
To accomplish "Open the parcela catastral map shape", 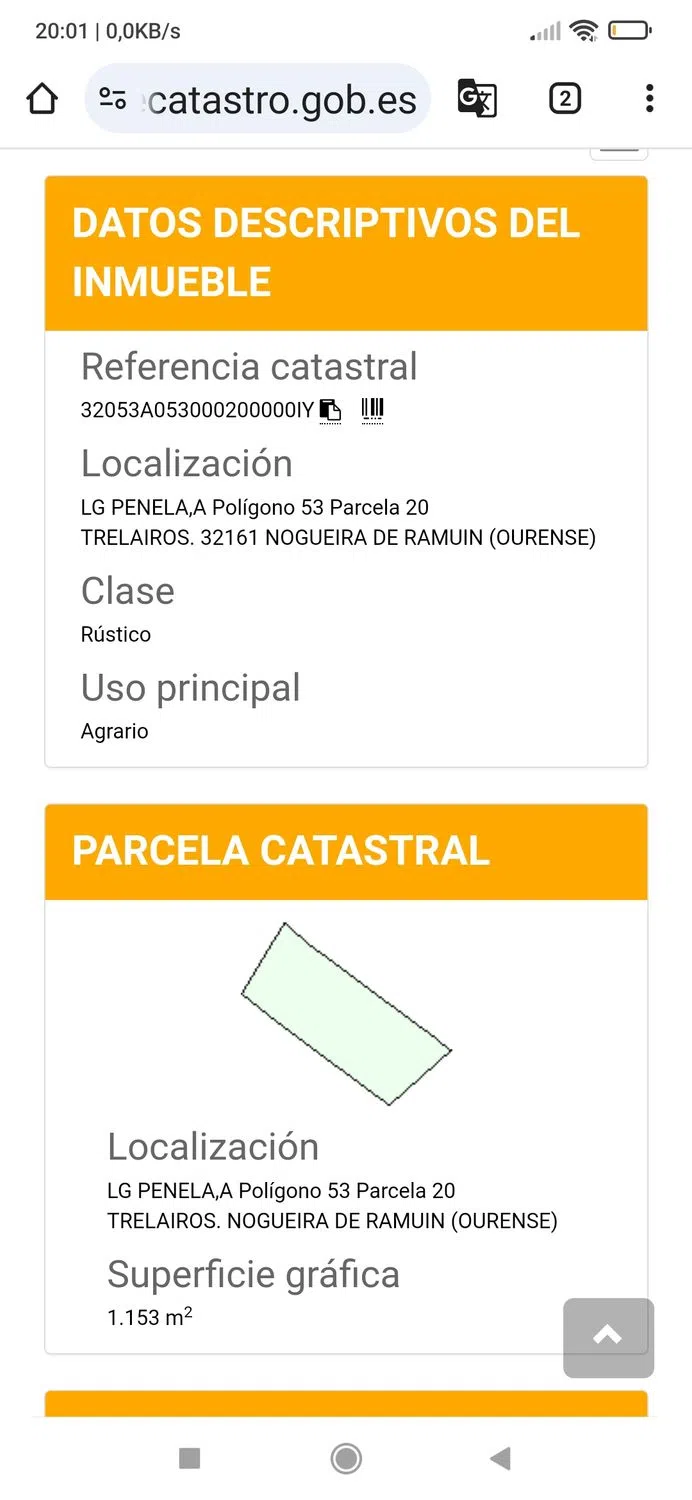I will 345,1013.
